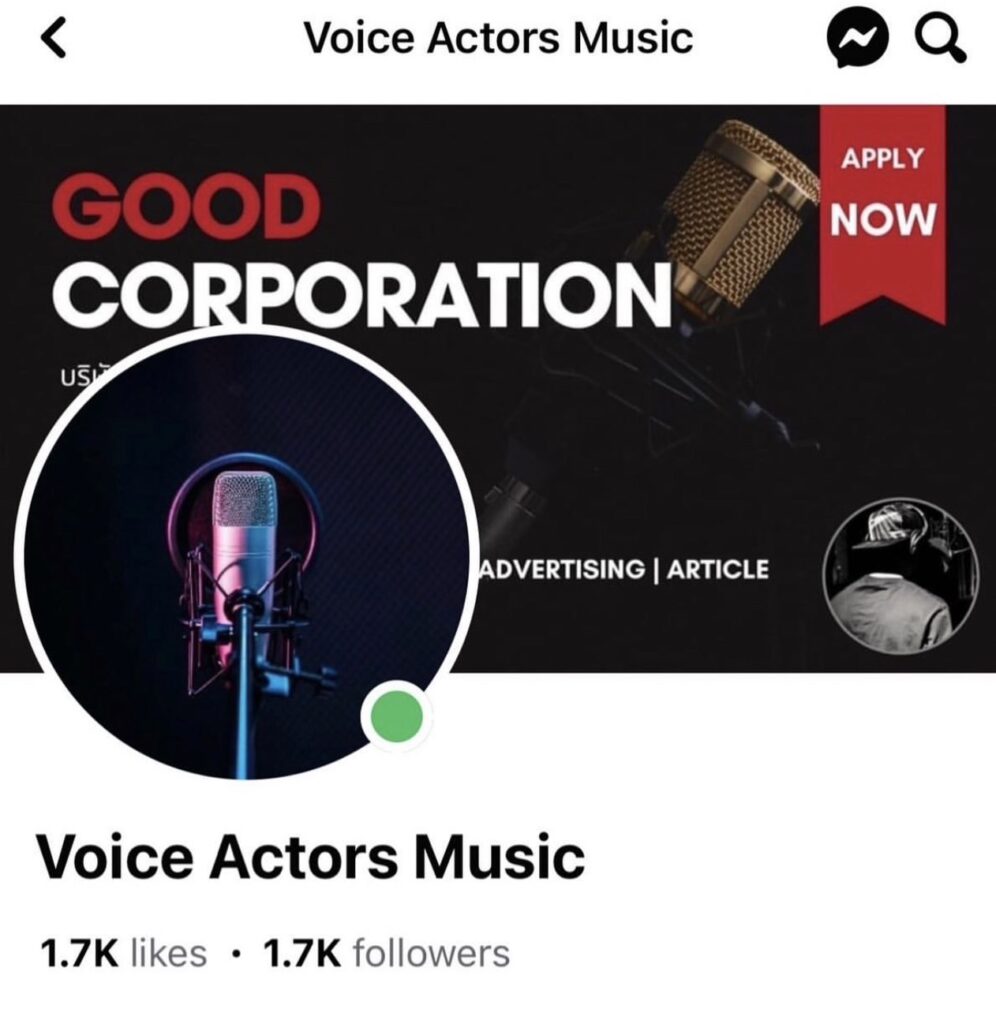Open Messenger from the top bar
This screenshot has height=1024, width=996.
(x=856, y=41)
